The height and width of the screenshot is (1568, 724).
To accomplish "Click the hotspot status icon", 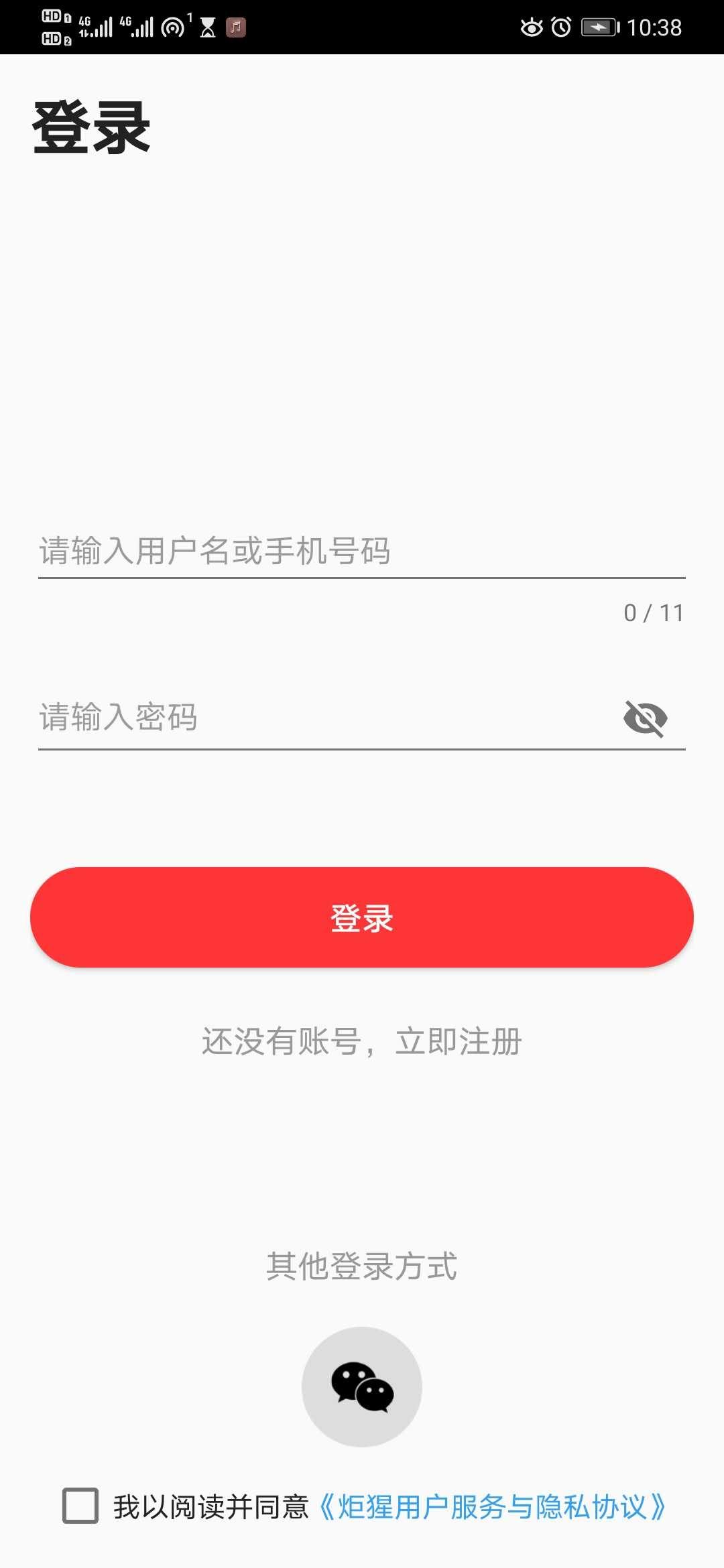I will [x=173, y=27].
